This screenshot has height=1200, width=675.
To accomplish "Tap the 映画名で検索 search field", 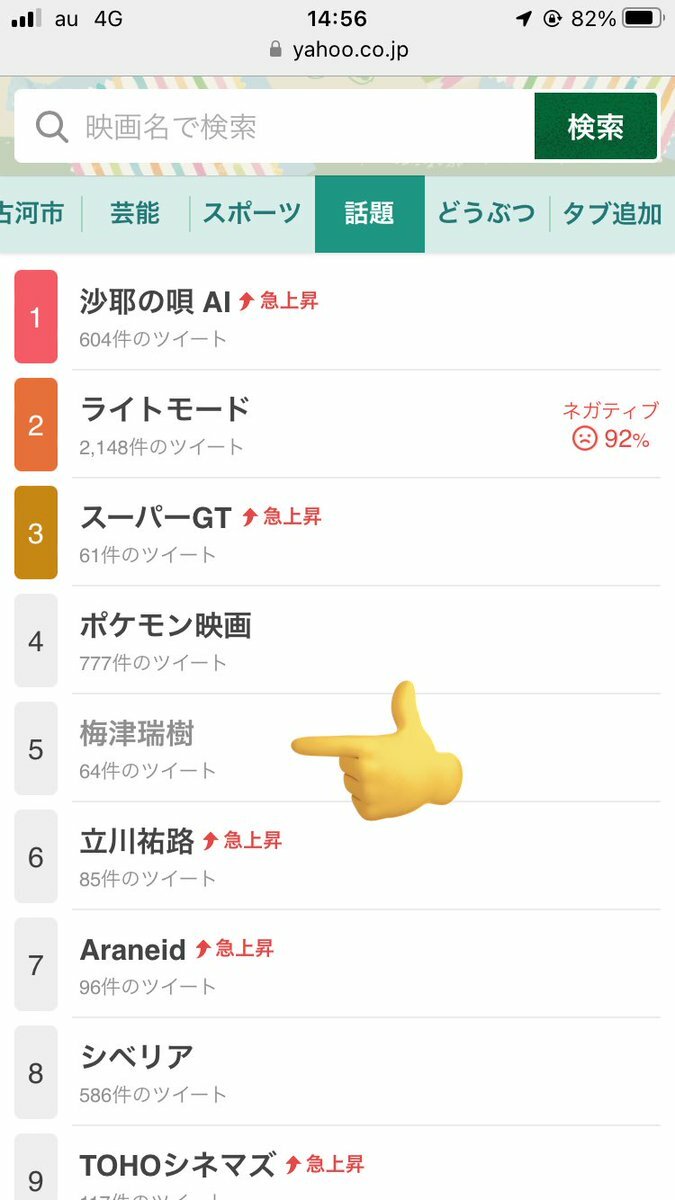I will pos(275,127).
